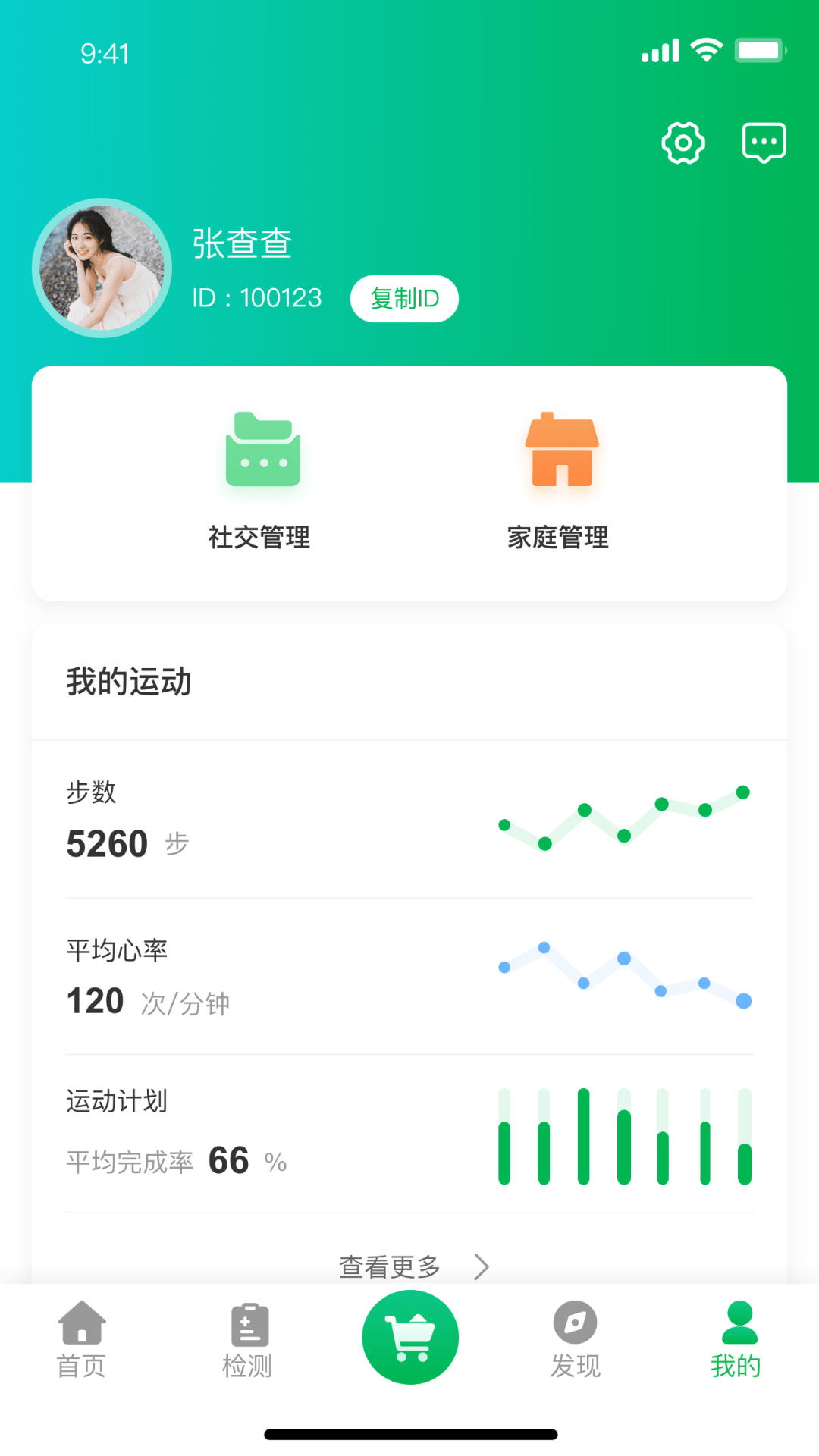Tap the 运动计划 progress bar chart
Image resolution: width=819 pixels, height=1456 pixels.
point(622,1134)
